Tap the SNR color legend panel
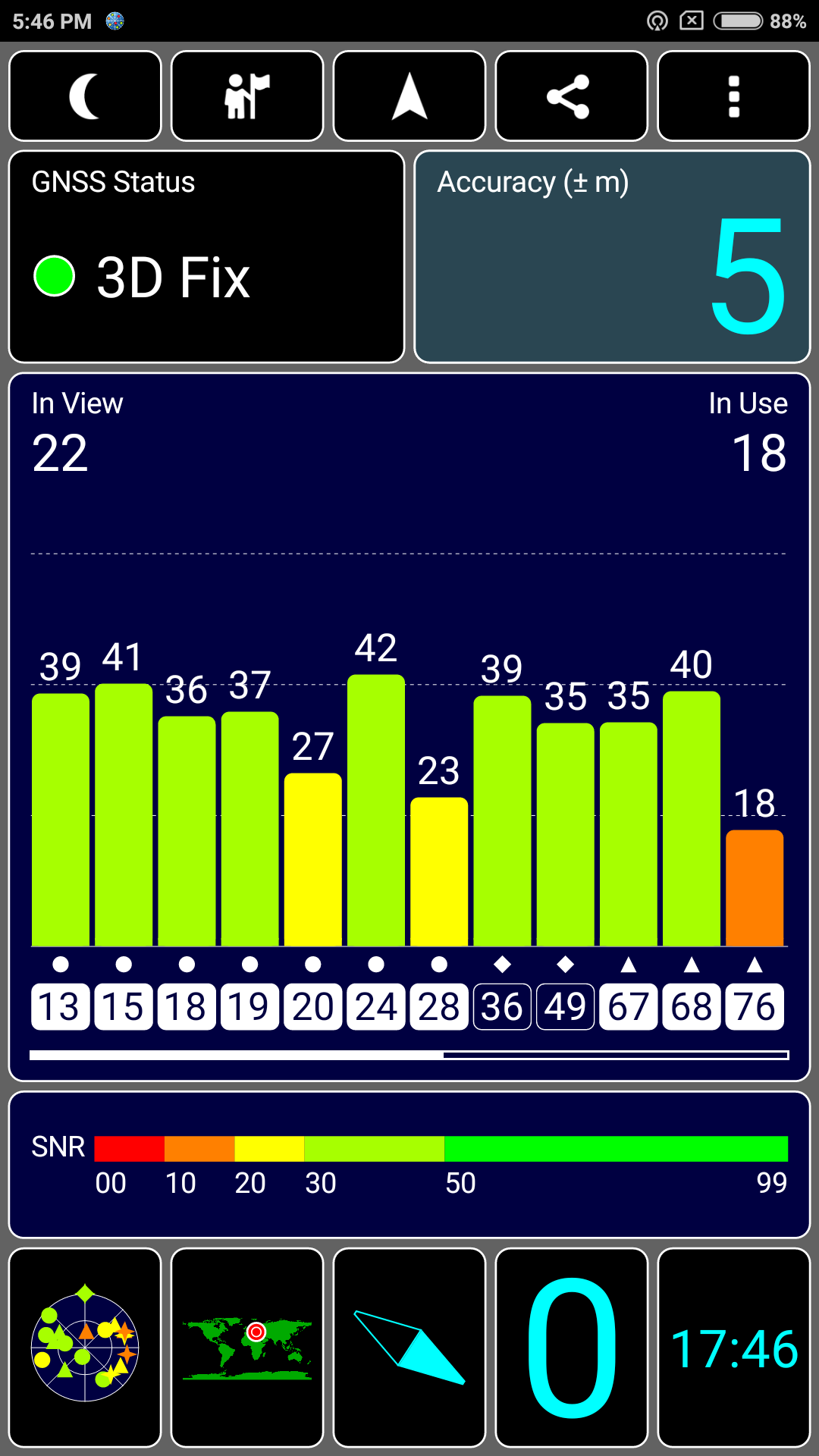819x1456 pixels. 409,1165
